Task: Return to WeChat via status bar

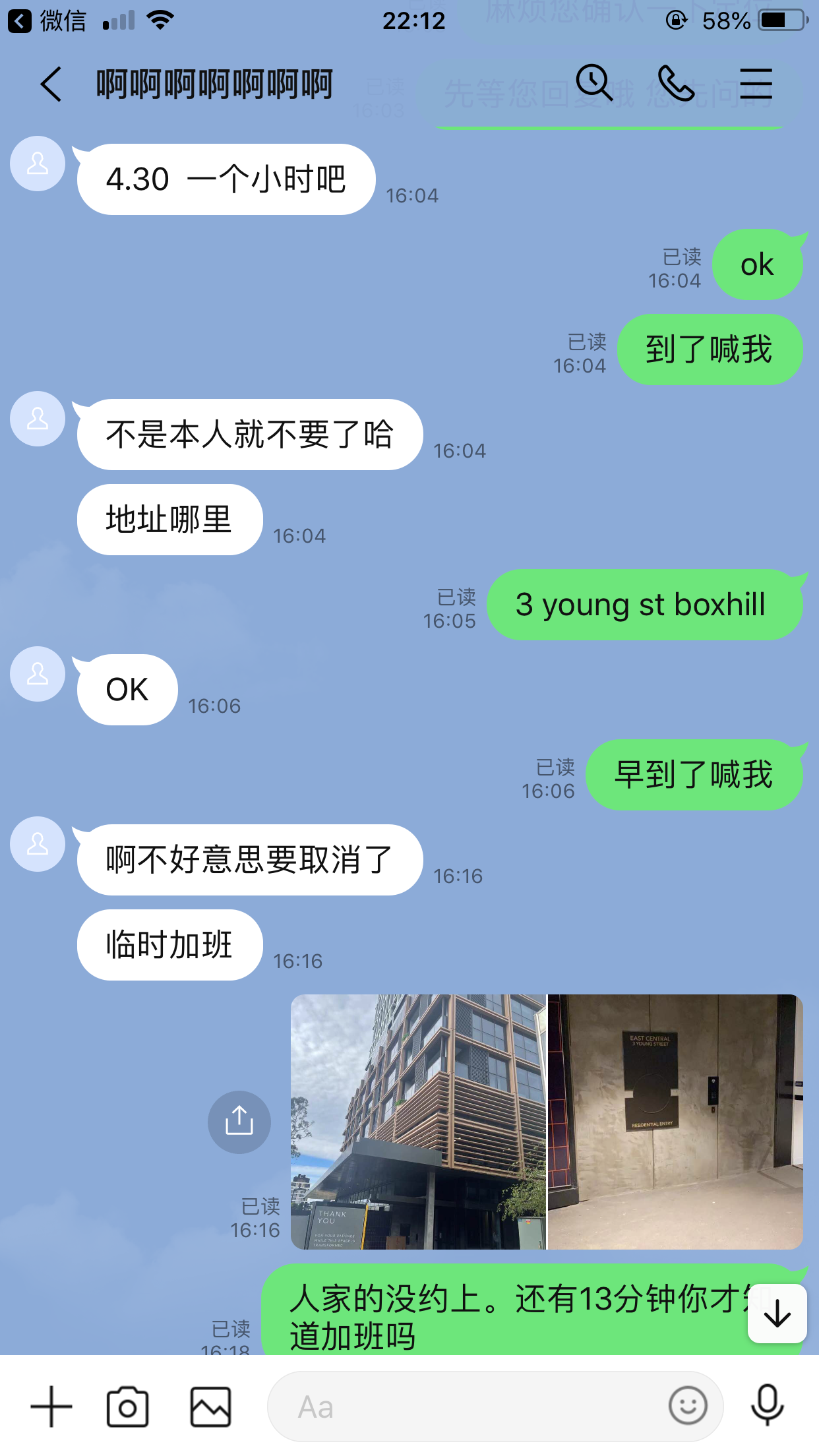Action: pos(46,21)
